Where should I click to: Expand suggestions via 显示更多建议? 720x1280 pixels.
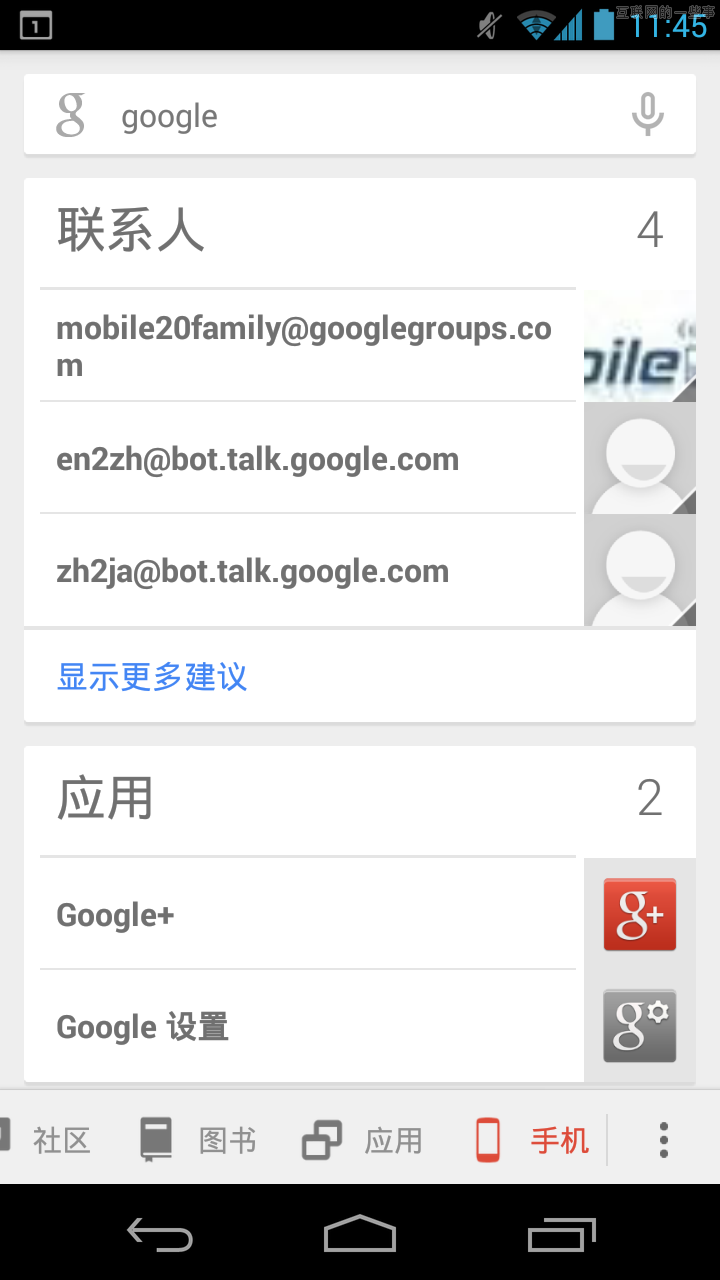pos(151,677)
